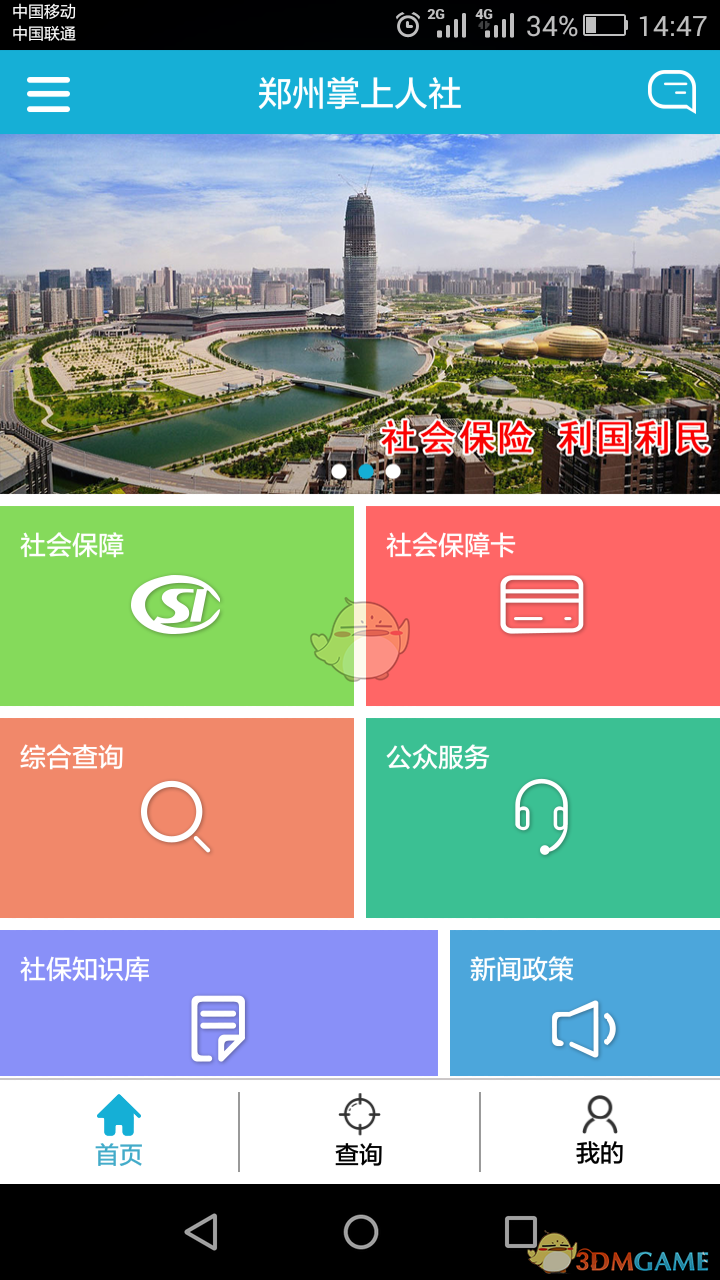This screenshot has height=1280, width=720.
Task: Open 综合查询 search tile
Action: tap(176, 818)
